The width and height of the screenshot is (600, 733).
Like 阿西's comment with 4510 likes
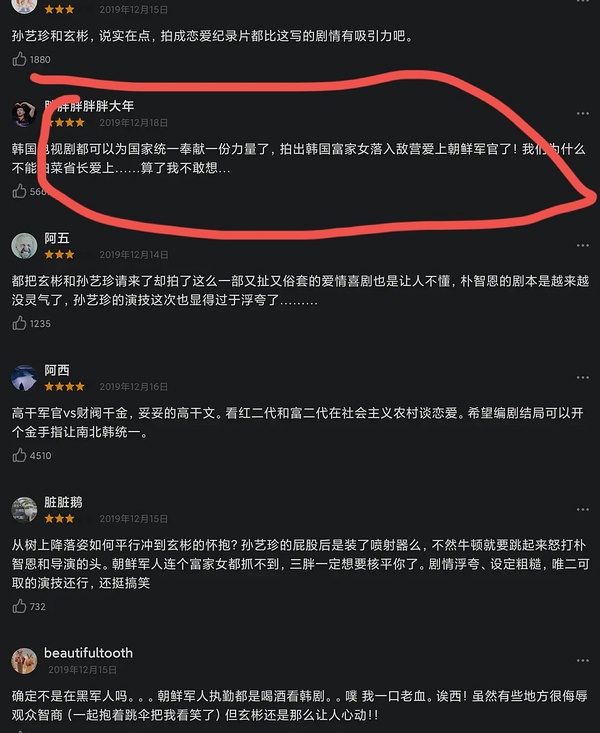[19, 455]
